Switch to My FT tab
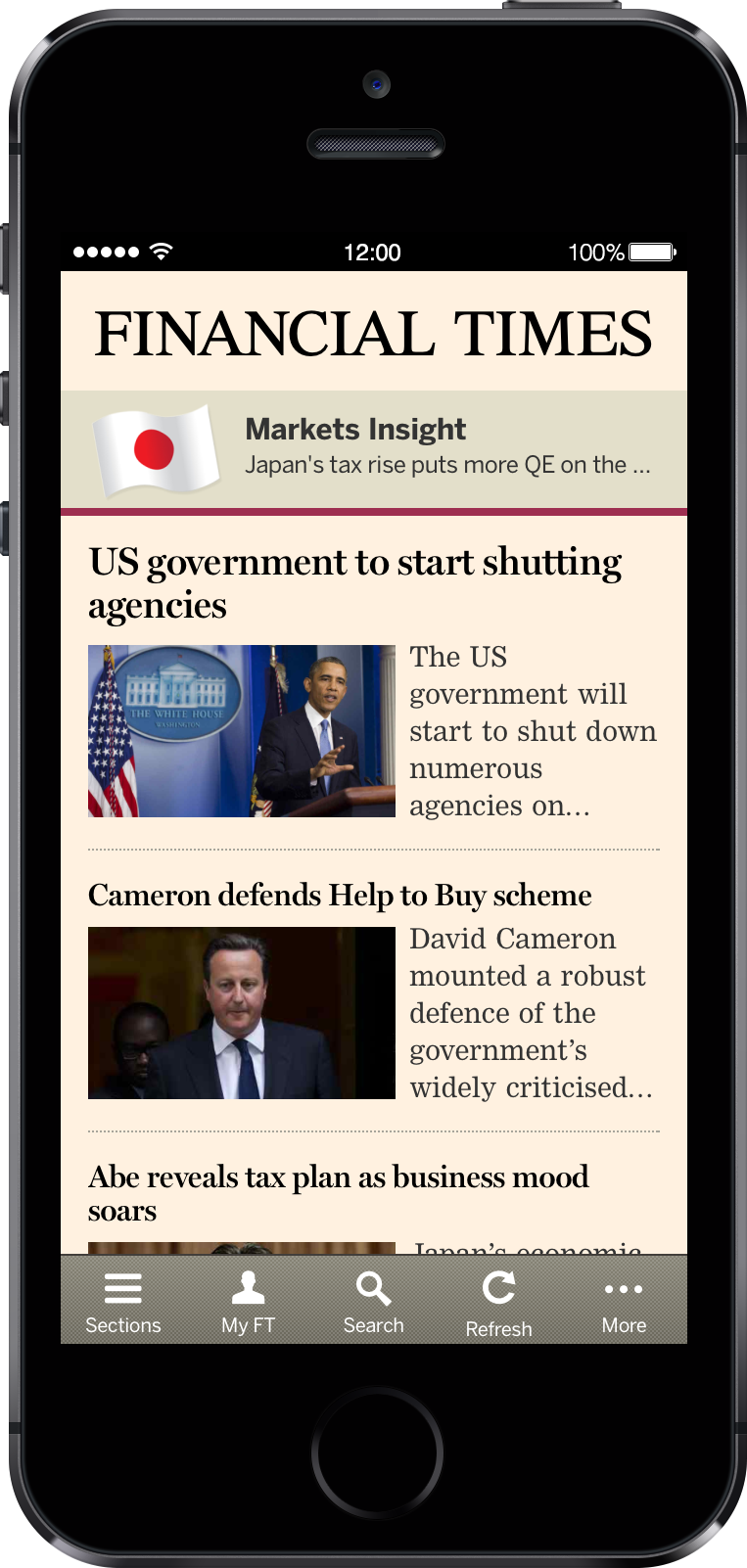 point(247,1324)
